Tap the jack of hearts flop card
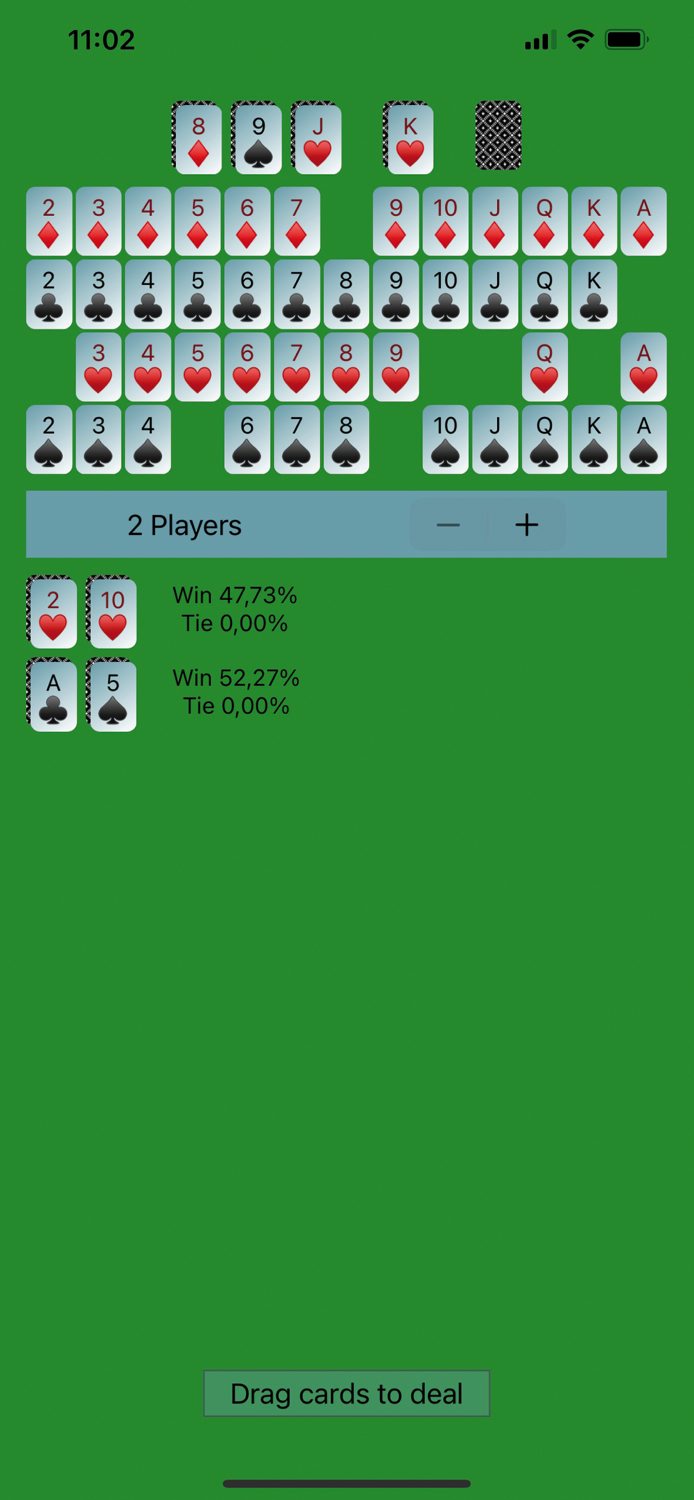Viewport: 694px width, 1500px height. (x=317, y=139)
